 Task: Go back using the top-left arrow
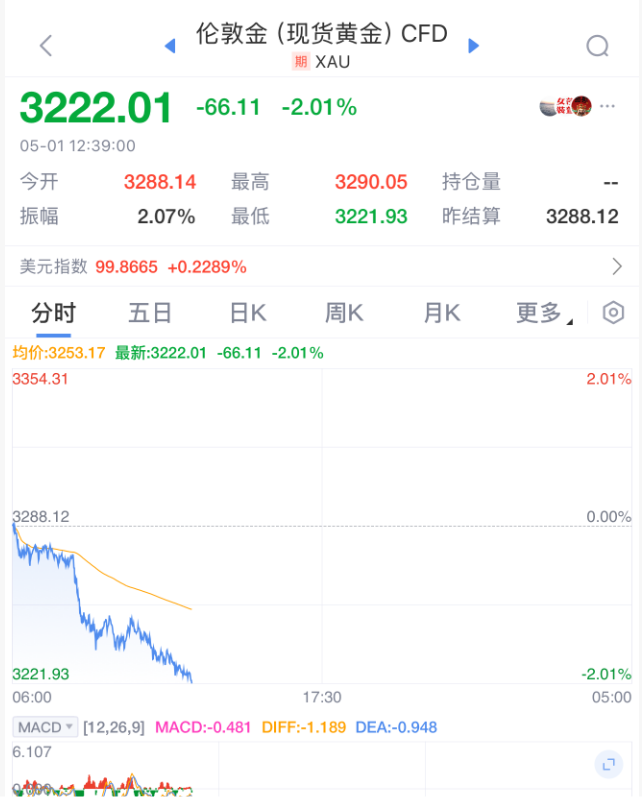(x=45, y=45)
